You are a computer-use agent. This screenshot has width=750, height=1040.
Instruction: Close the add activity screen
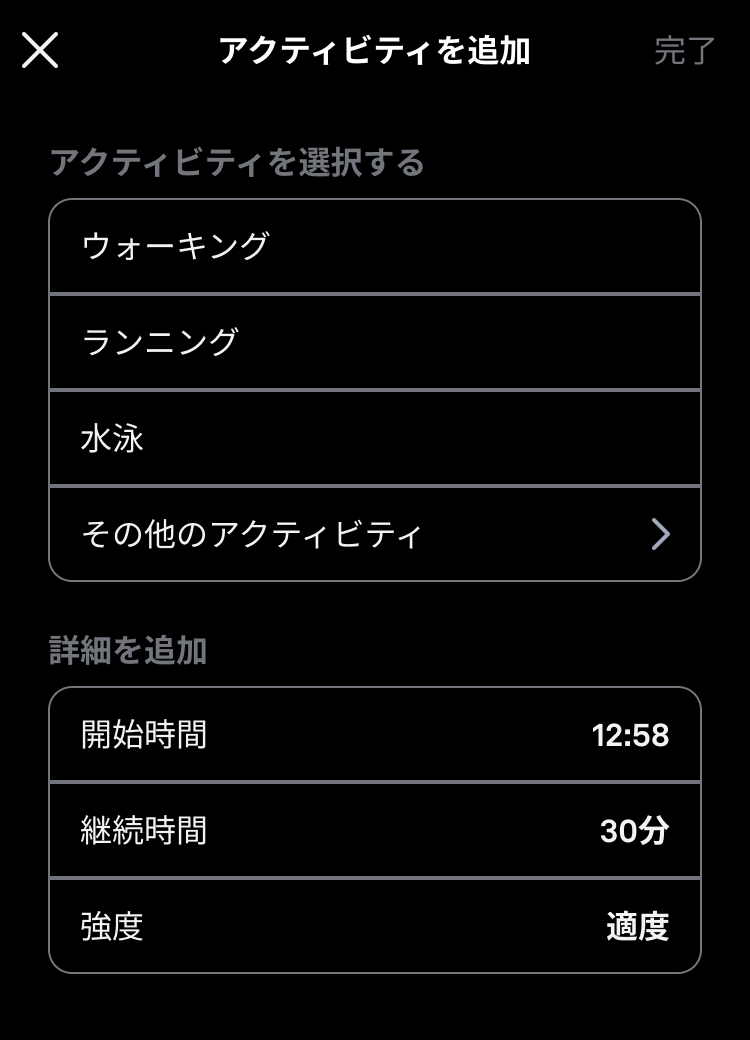40,50
